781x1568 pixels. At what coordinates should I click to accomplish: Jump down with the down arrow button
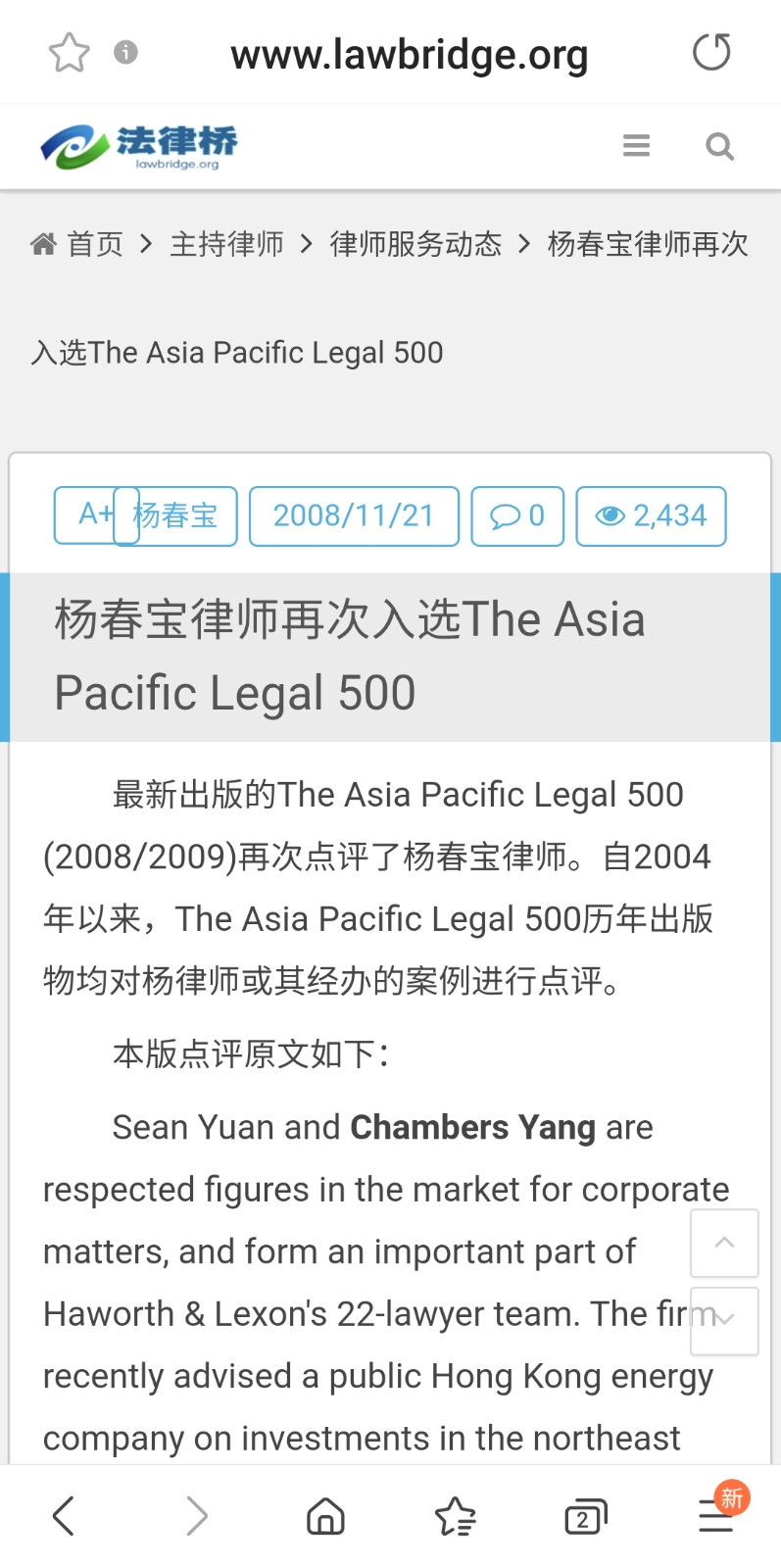(726, 1323)
